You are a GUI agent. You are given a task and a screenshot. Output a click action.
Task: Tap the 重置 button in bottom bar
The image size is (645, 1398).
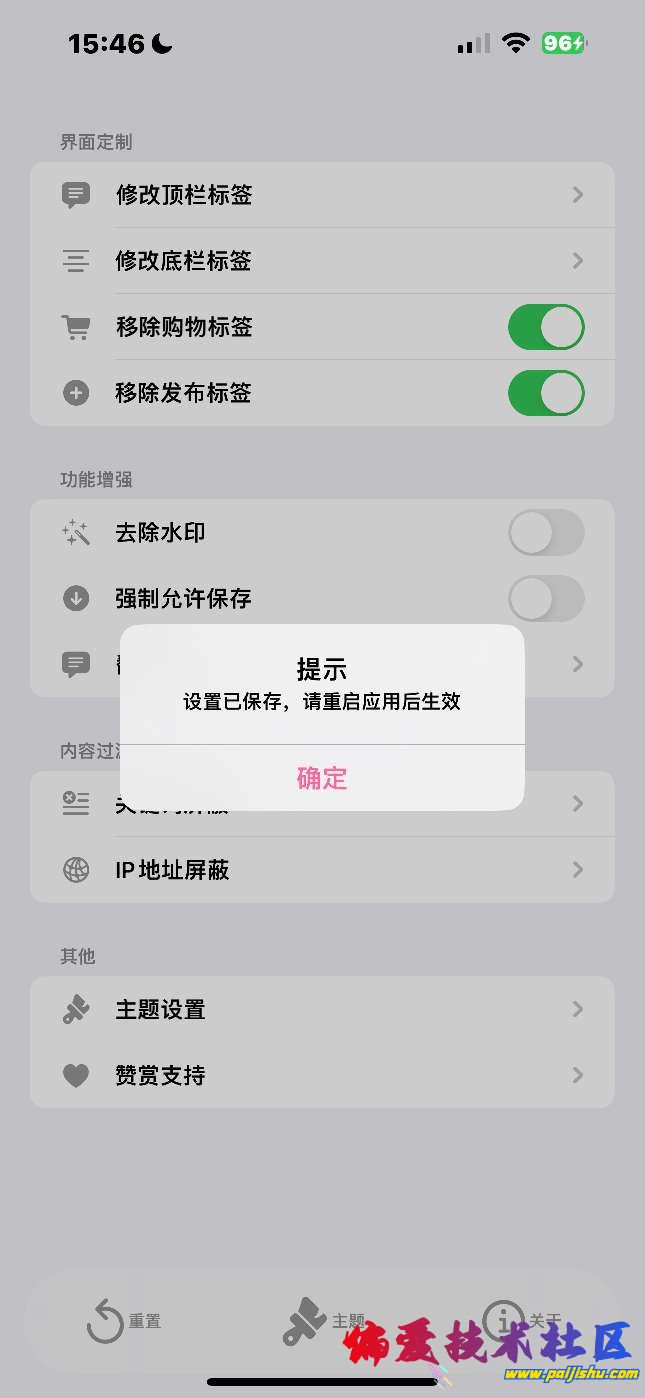point(124,1321)
